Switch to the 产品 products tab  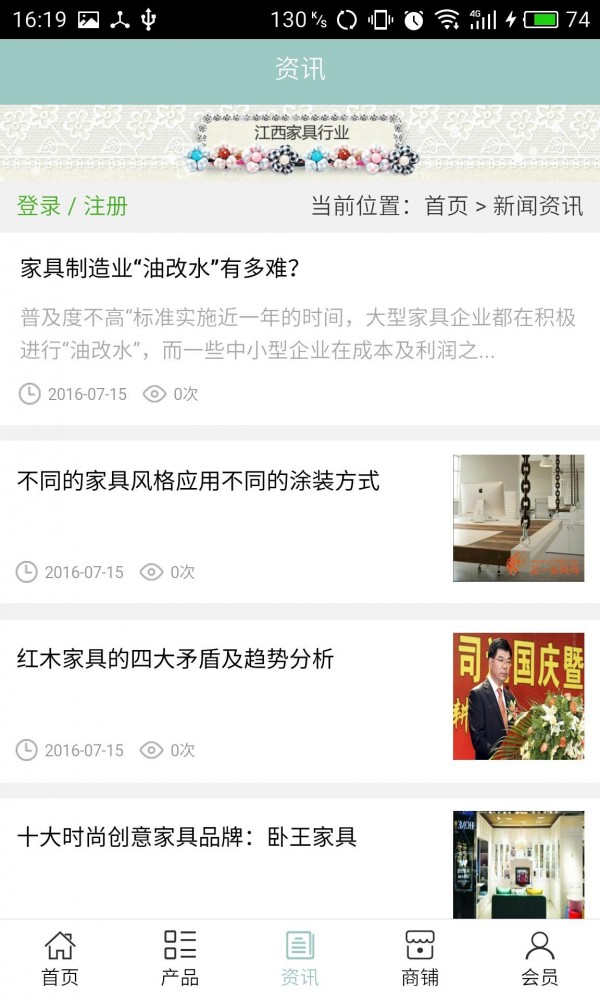[180, 958]
